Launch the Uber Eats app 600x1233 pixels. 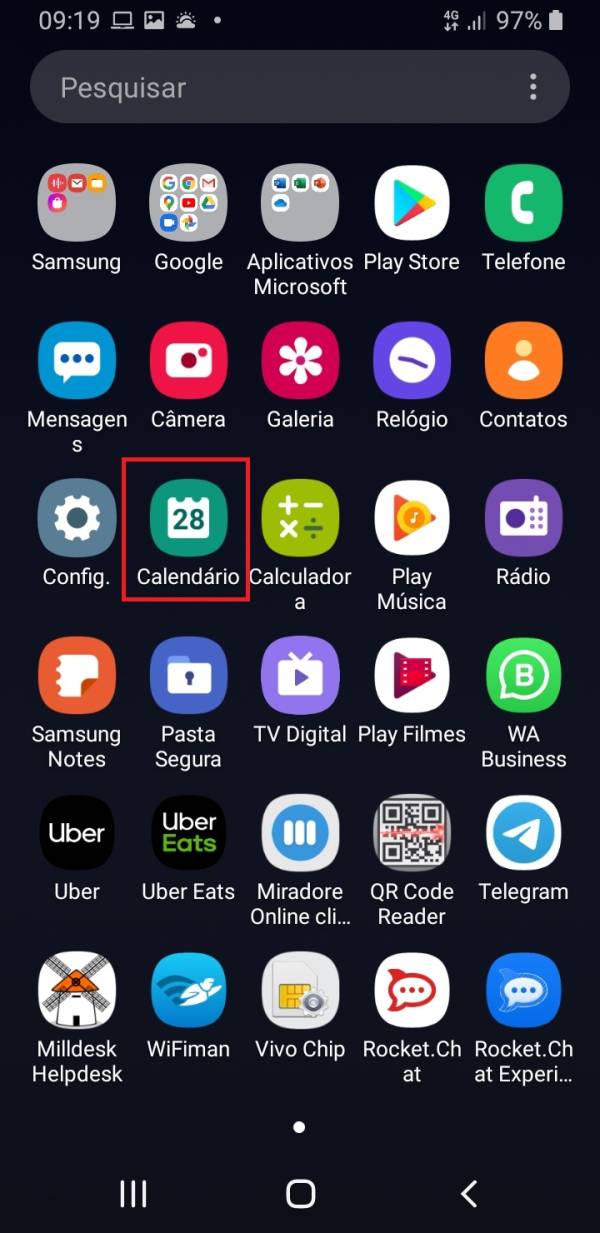pos(188,833)
